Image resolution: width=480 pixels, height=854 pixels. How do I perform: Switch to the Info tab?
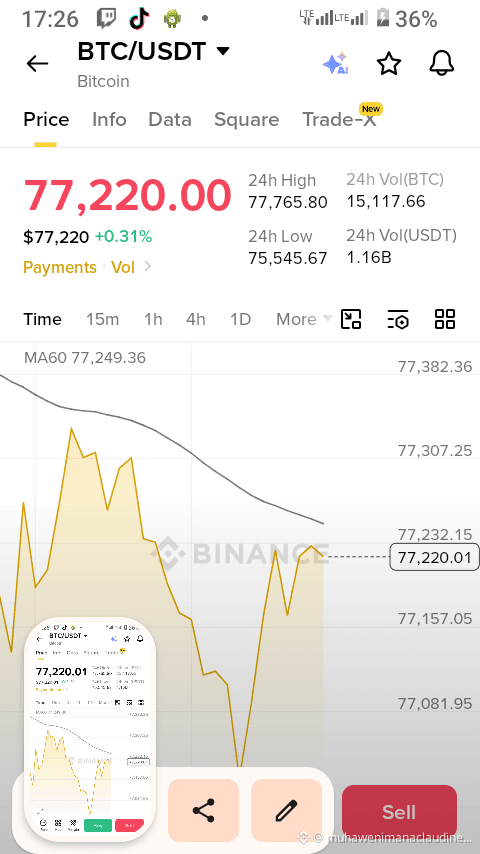109,119
